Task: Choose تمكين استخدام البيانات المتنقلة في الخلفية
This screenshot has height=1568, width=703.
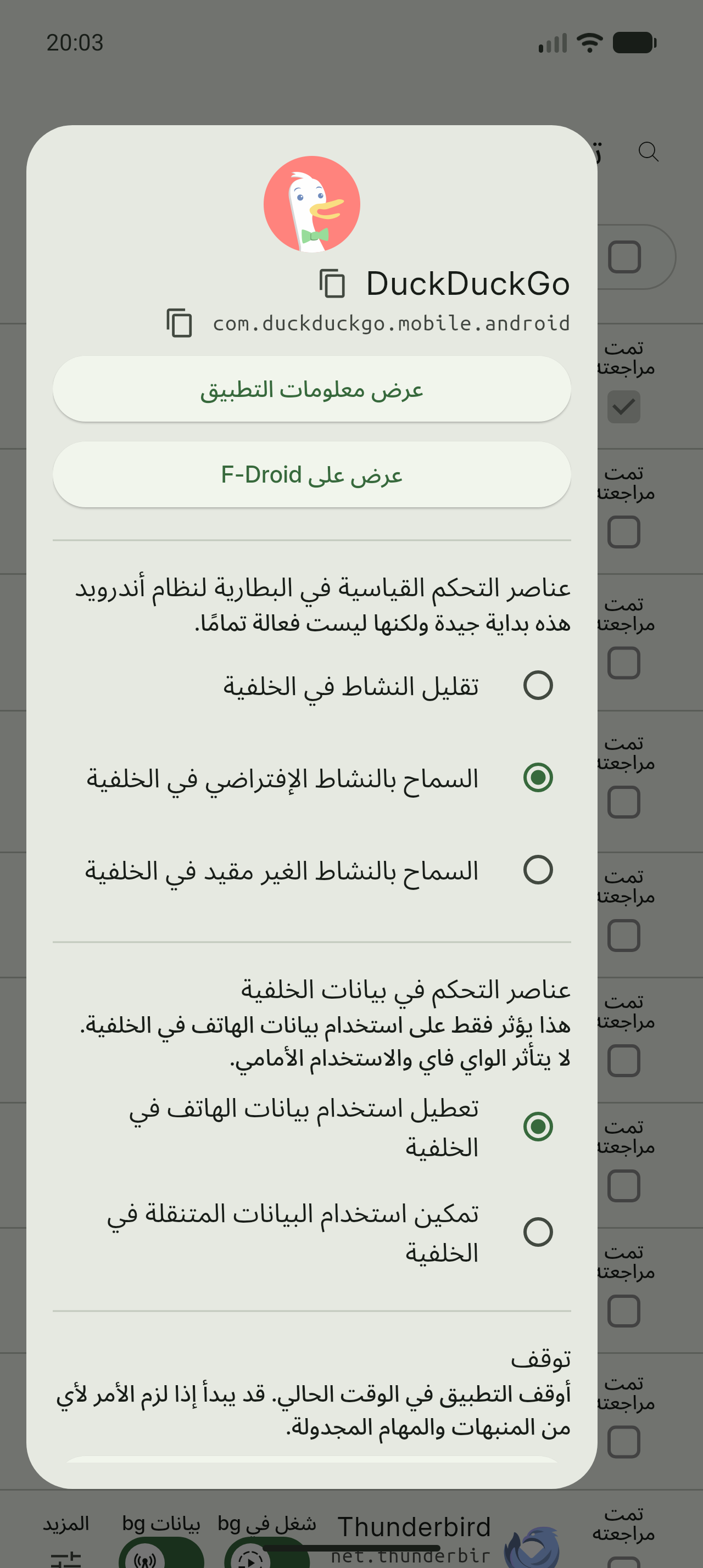Action: click(311, 1232)
